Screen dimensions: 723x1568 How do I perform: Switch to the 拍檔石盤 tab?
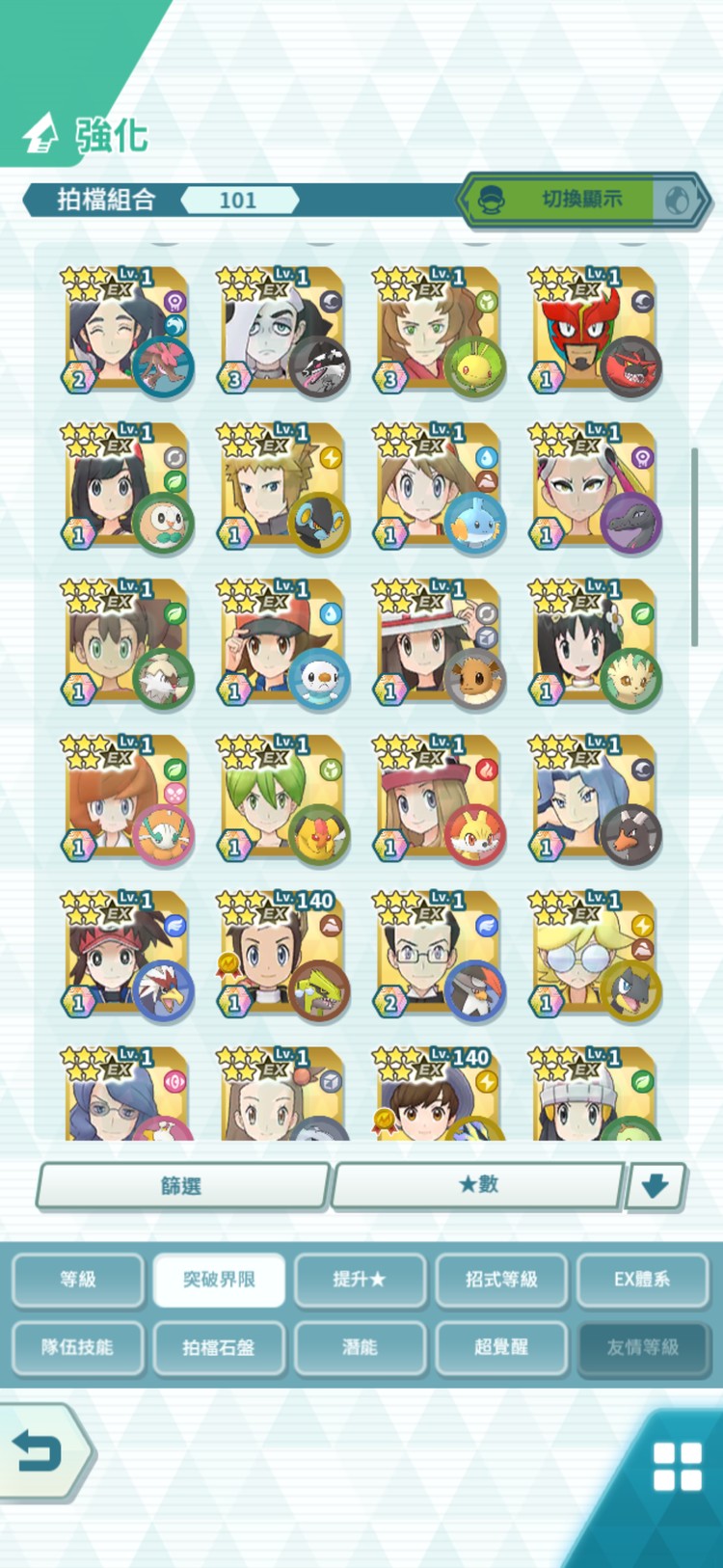[x=219, y=1347]
